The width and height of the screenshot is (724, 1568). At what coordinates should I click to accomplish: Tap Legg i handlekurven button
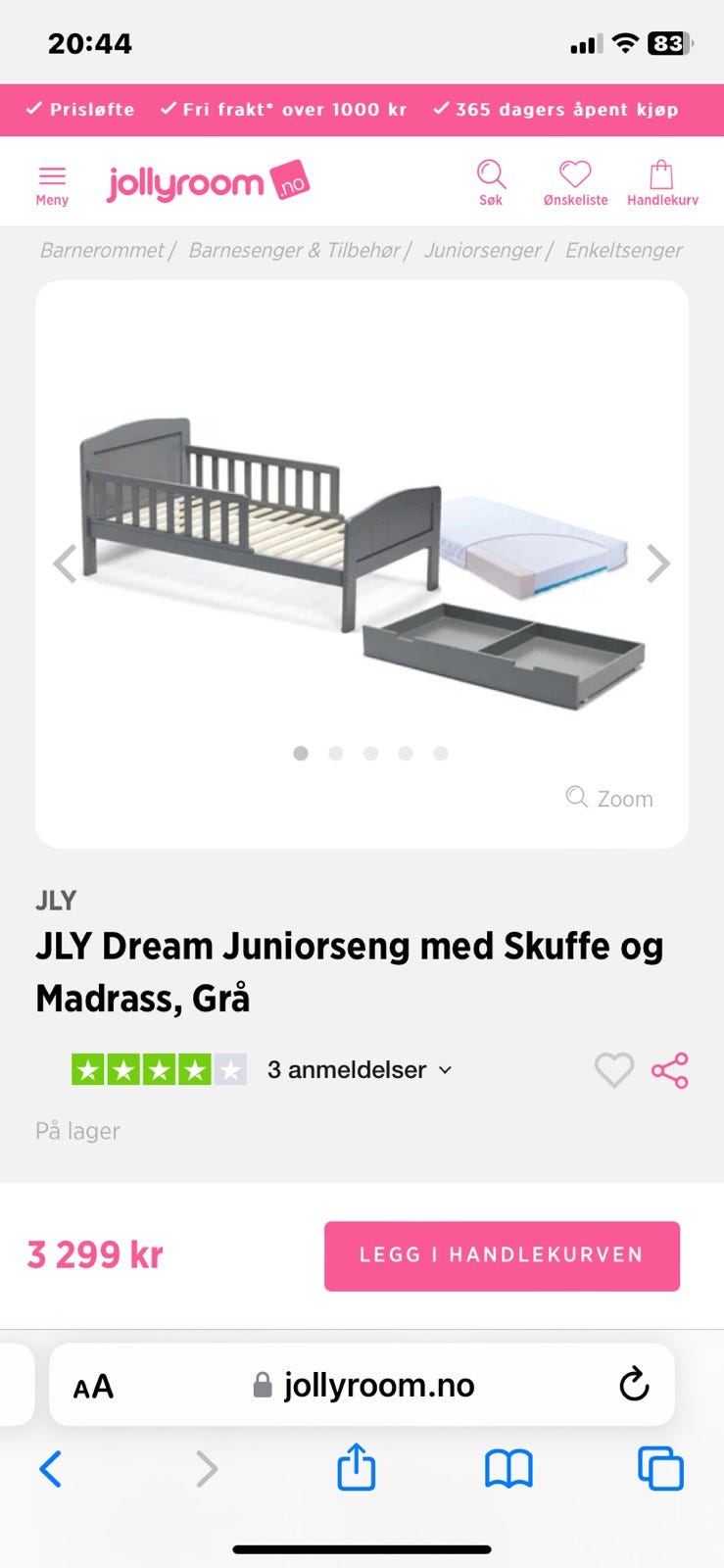(502, 1255)
